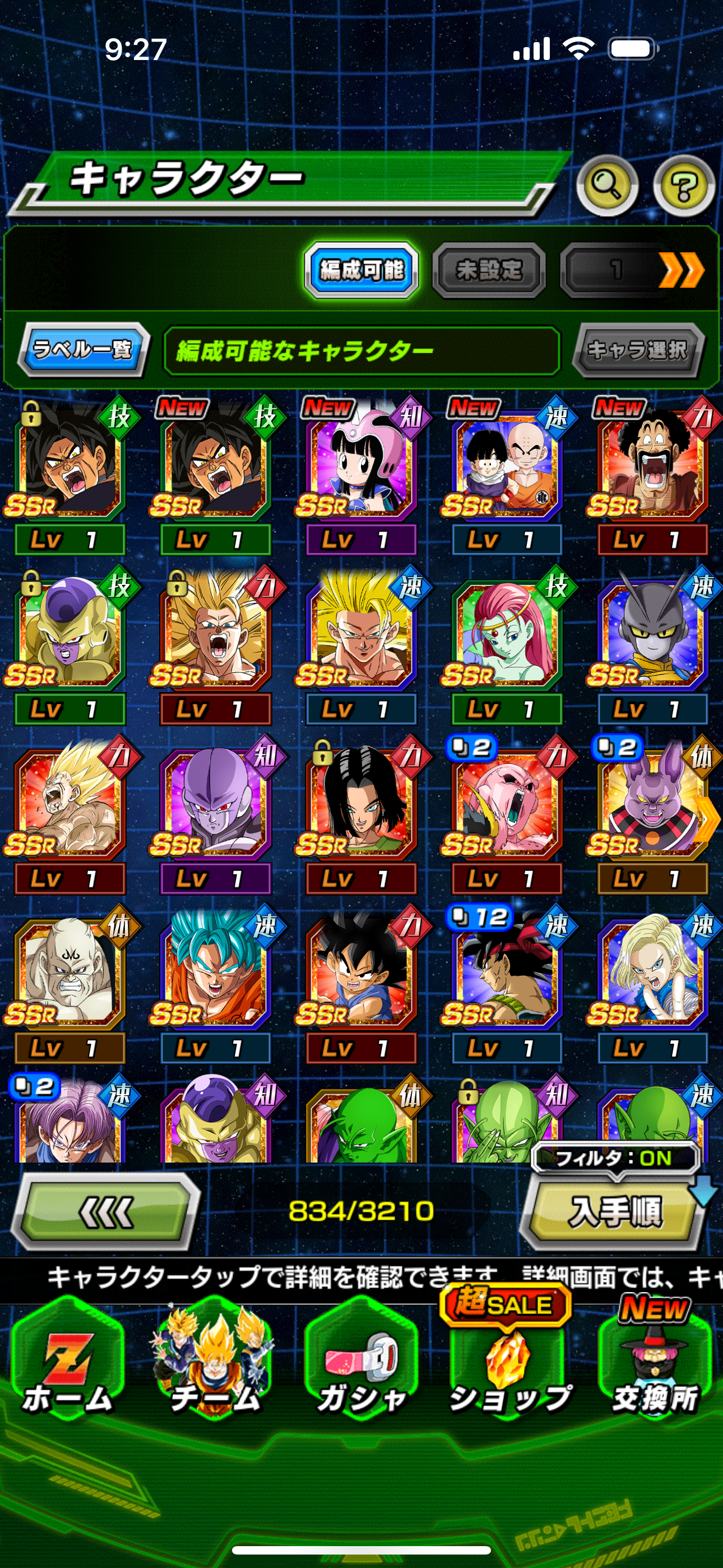Open the question mark help
The image size is (723, 1568).
coord(683,185)
